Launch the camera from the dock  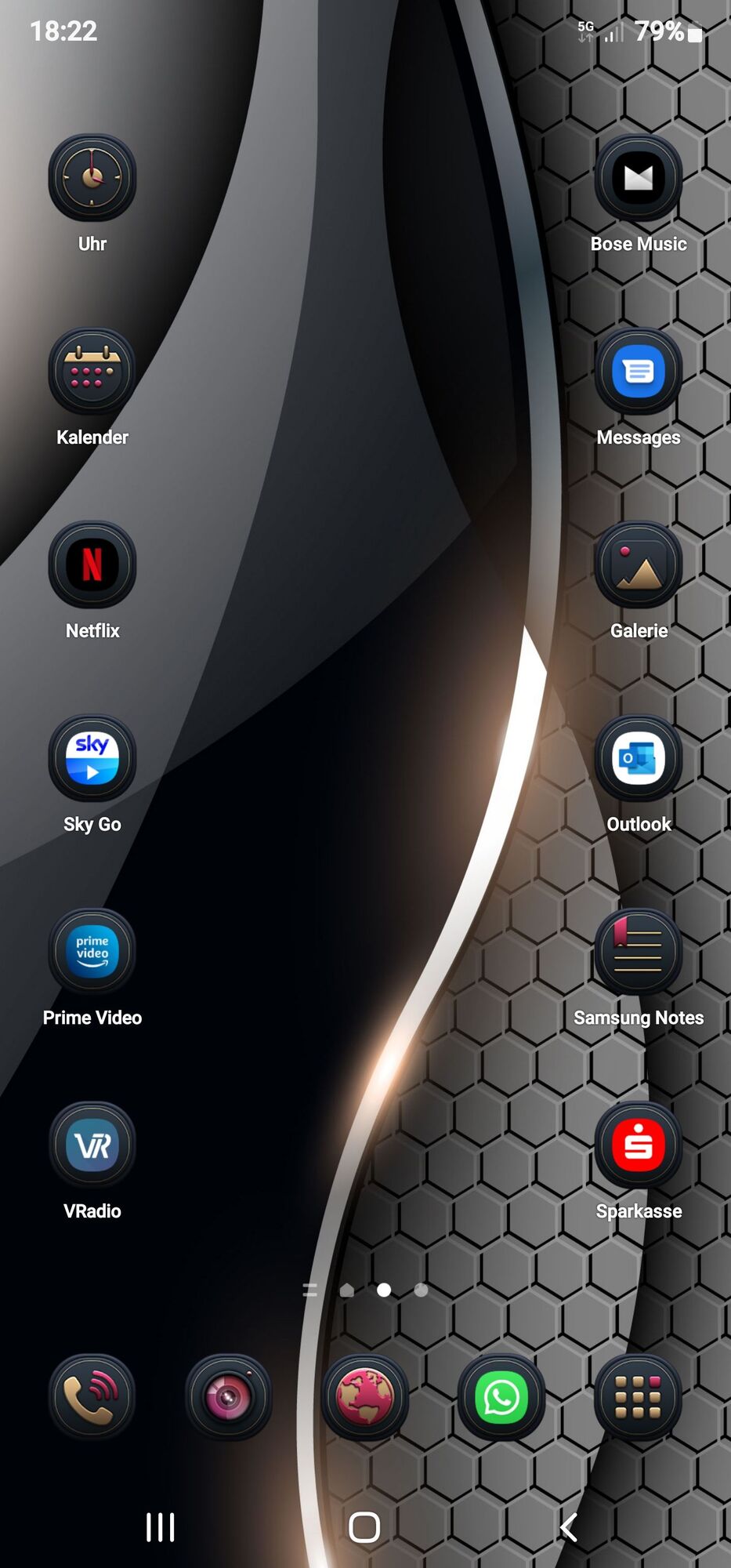[x=228, y=1397]
